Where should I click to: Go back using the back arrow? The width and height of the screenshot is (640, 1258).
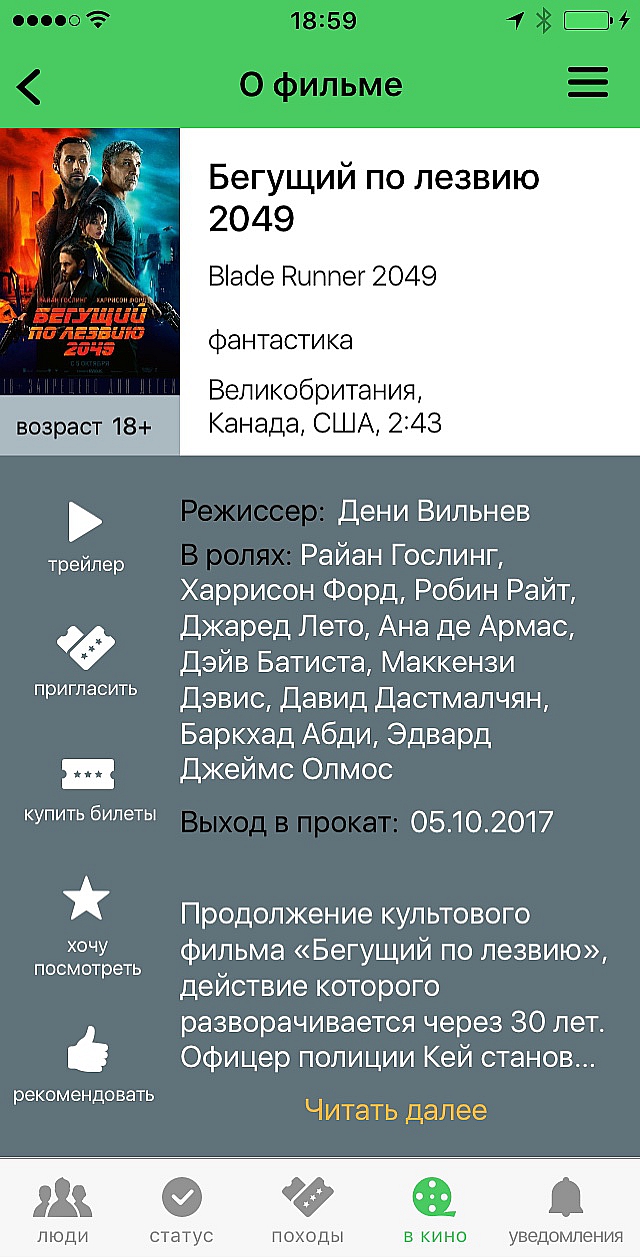(30, 87)
